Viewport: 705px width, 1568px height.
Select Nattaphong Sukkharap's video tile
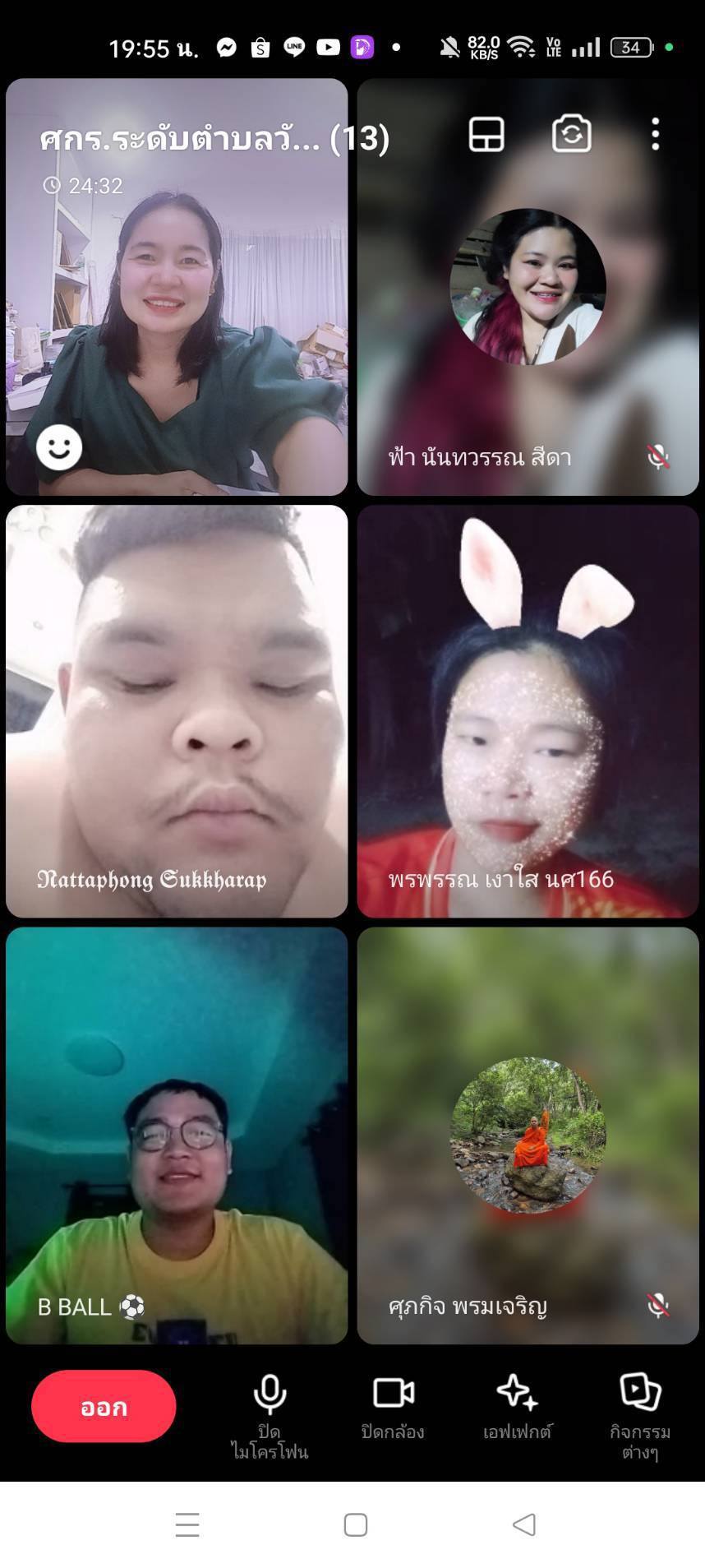coord(177,711)
